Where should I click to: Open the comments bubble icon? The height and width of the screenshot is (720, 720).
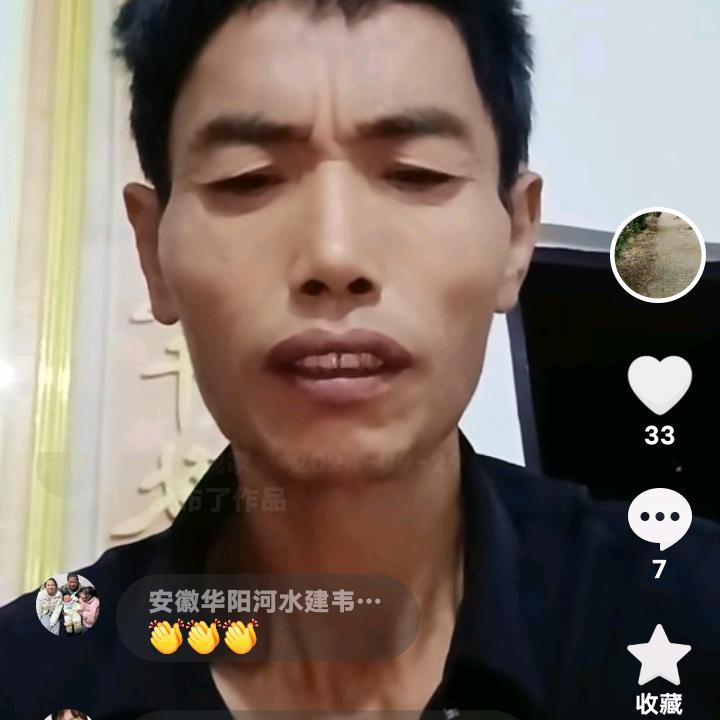pyautogui.click(x=659, y=520)
